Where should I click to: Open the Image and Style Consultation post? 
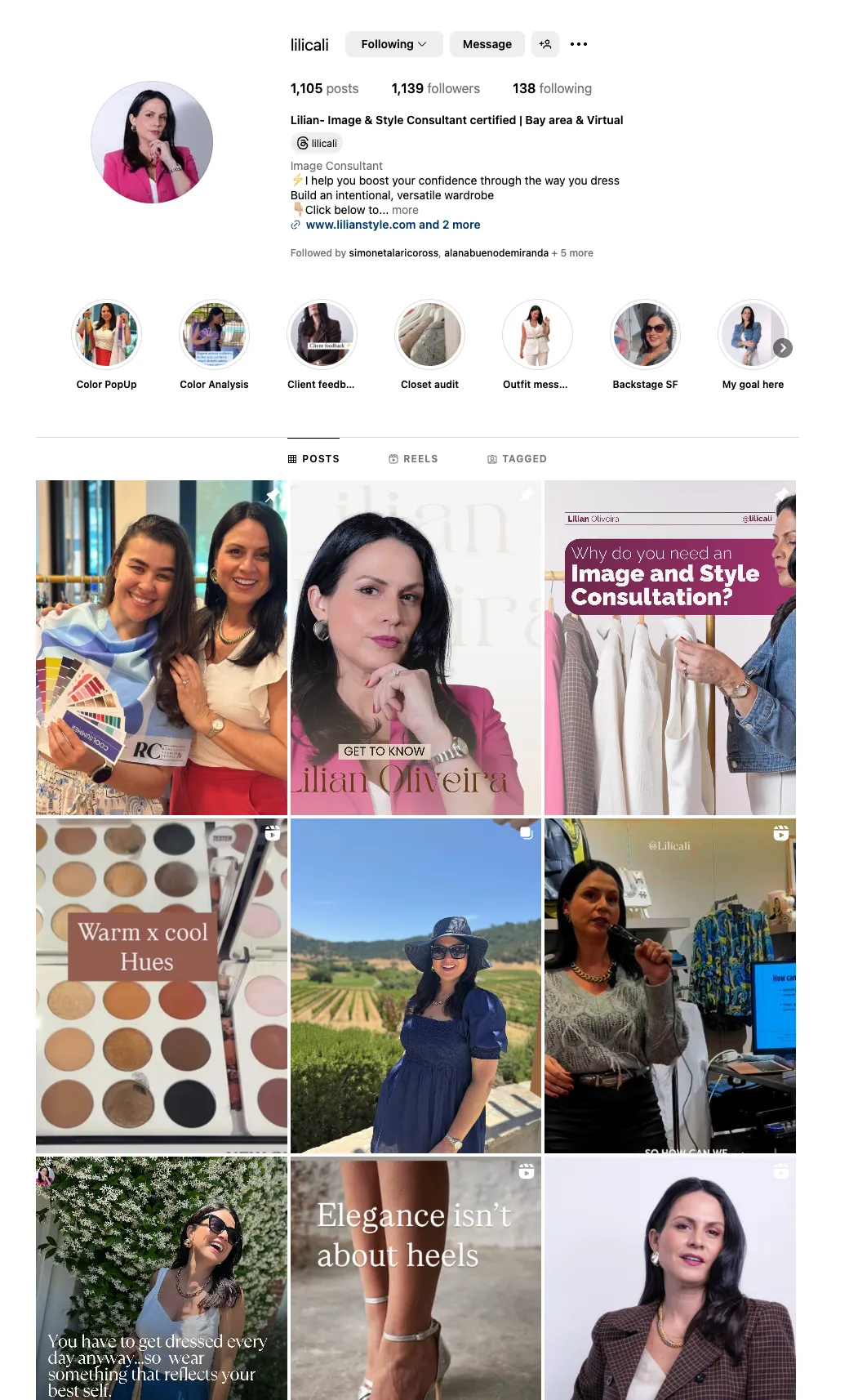pos(670,648)
